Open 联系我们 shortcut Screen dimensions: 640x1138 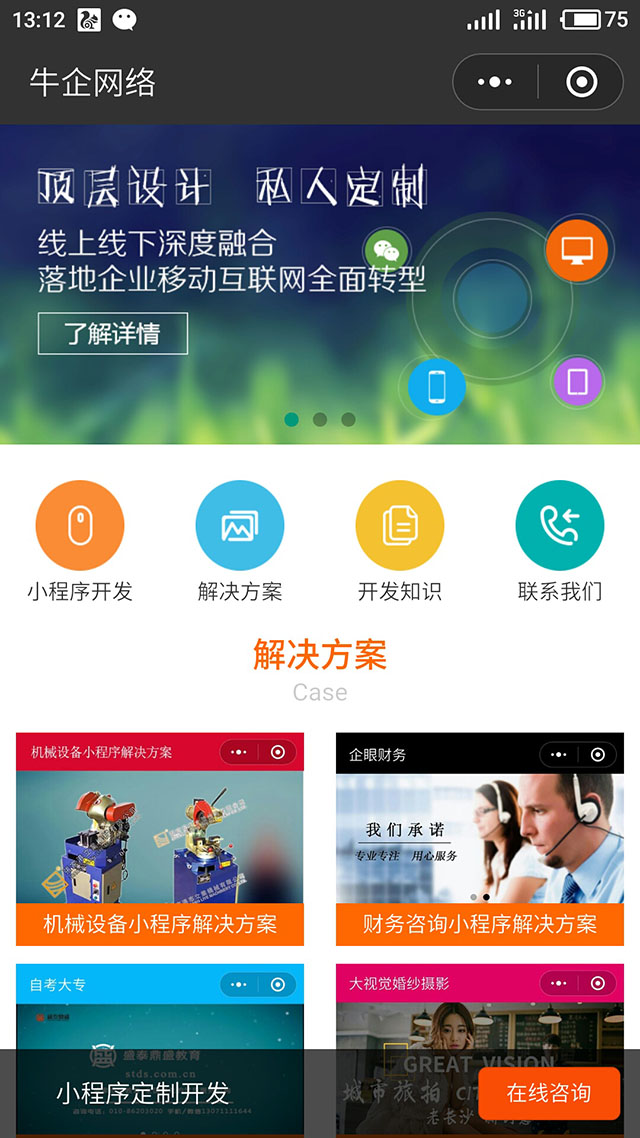coord(560,526)
